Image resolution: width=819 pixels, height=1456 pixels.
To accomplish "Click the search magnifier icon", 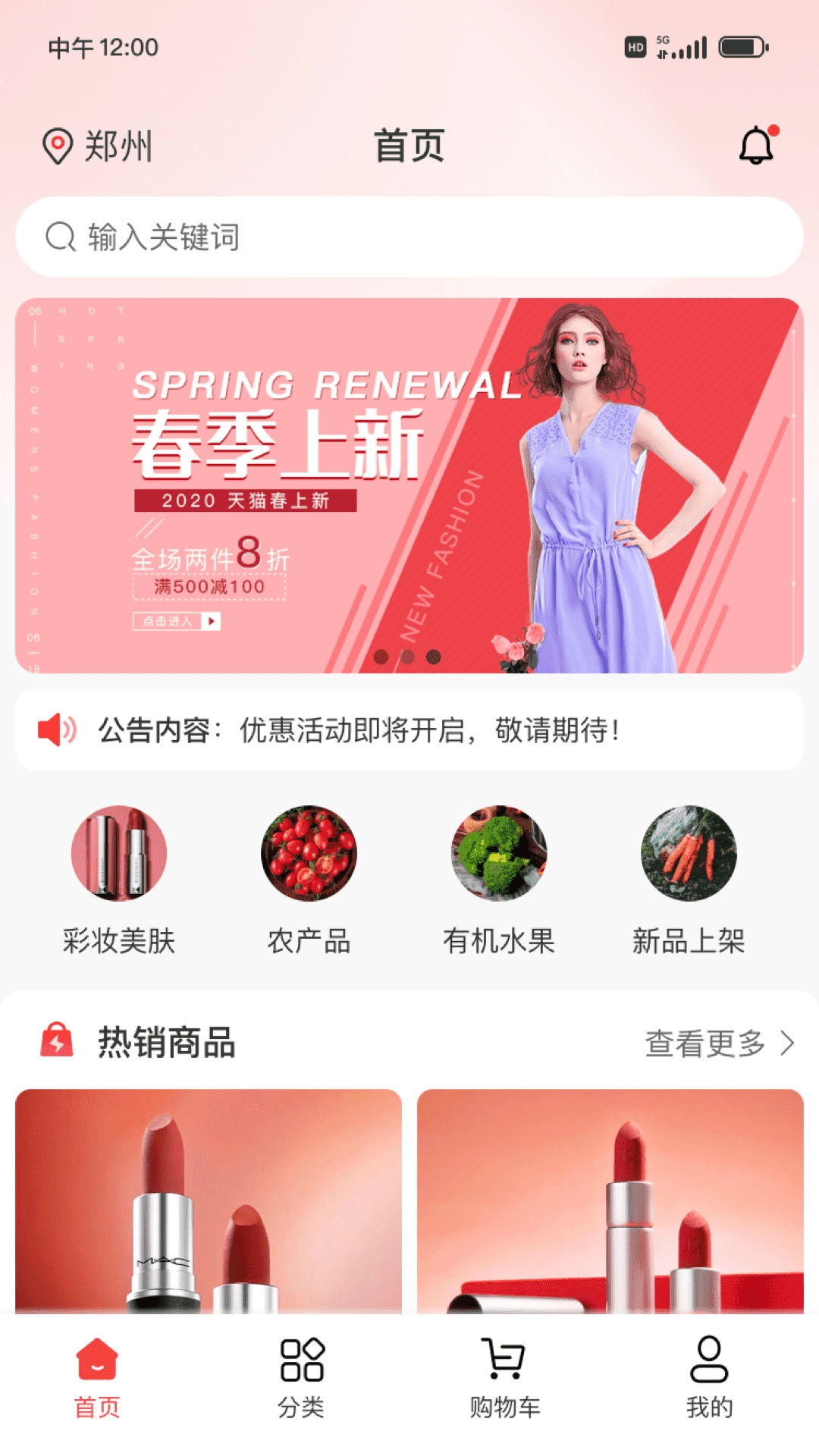I will click(59, 236).
